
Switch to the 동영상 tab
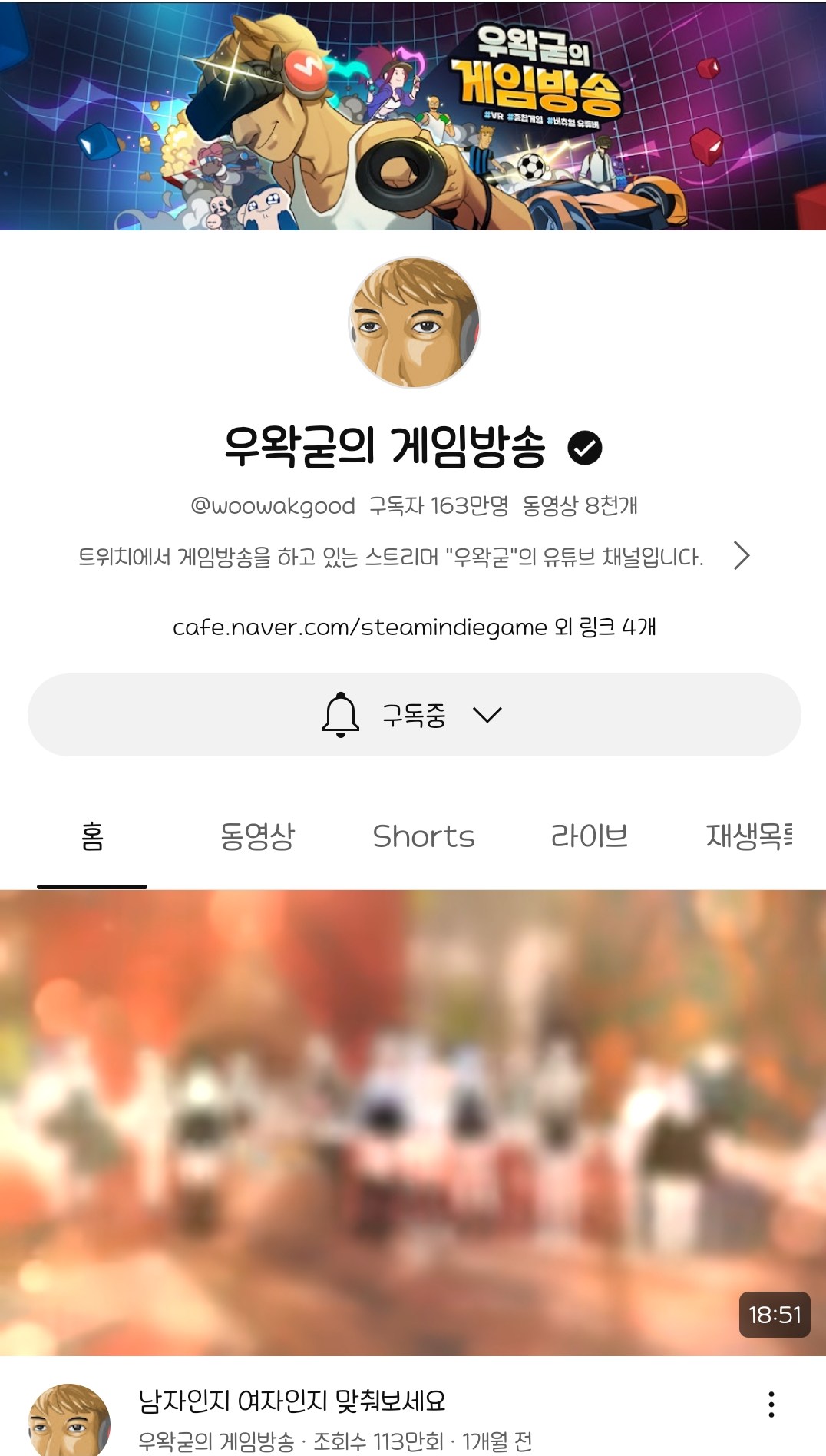(x=257, y=836)
